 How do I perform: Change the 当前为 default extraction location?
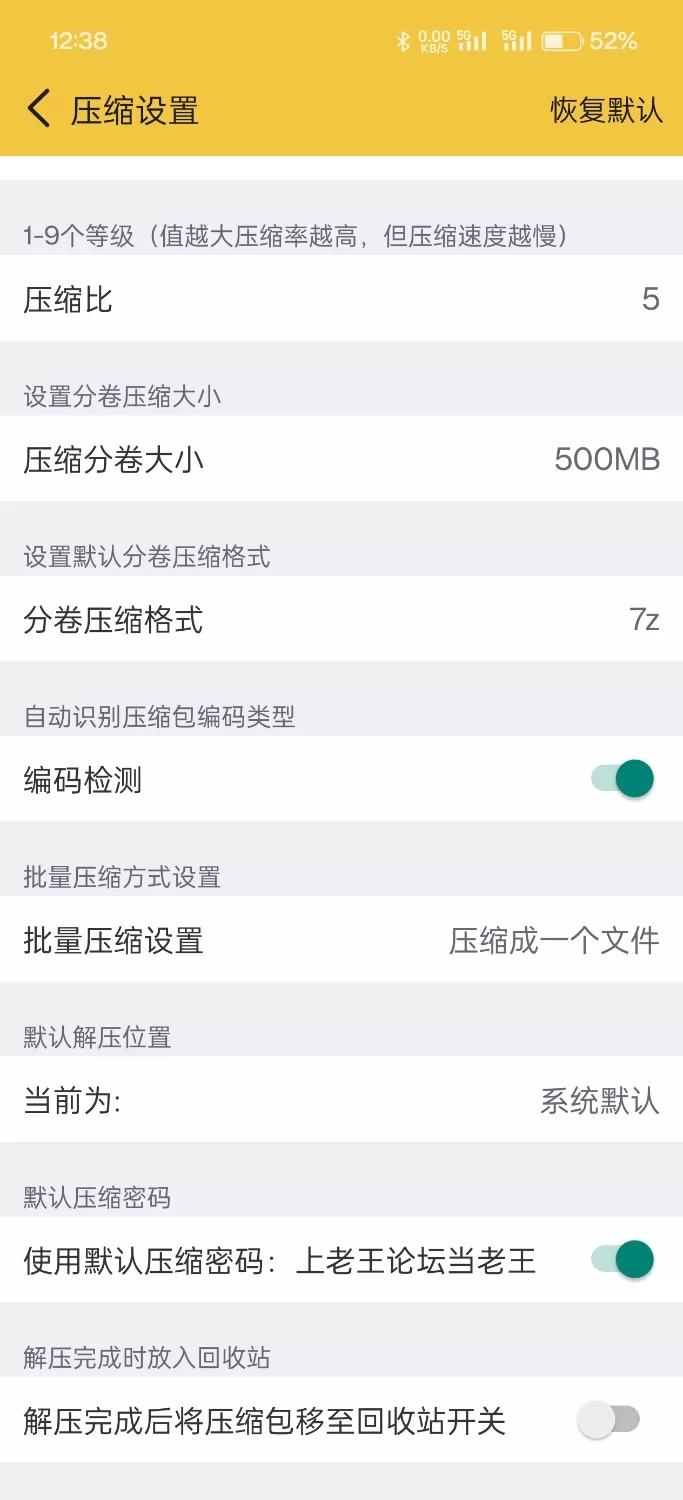tap(341, 1100)
